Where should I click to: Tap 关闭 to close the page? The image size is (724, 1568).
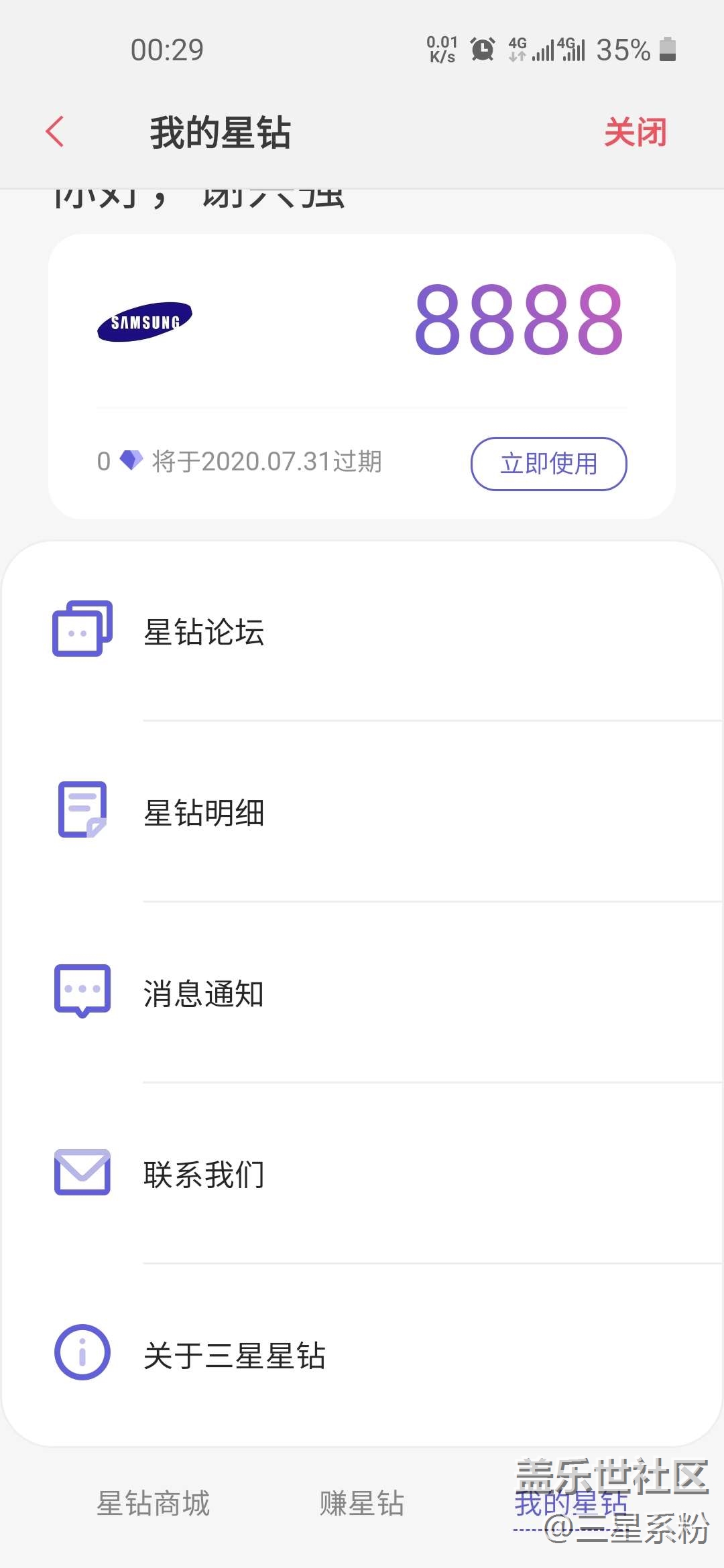[635, 132]
